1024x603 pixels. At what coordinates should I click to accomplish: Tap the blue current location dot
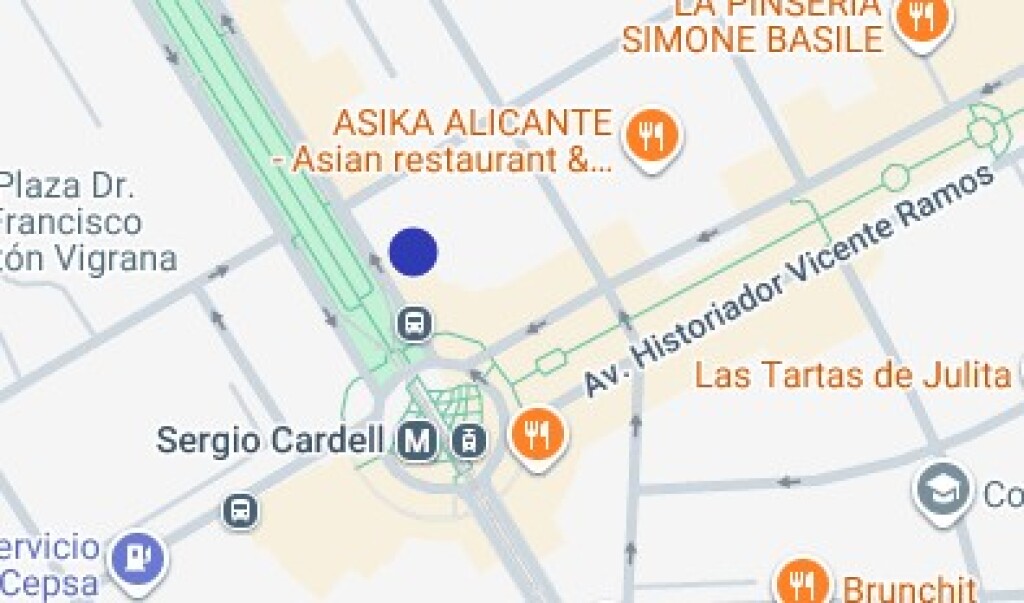click(x=413, y=252)
